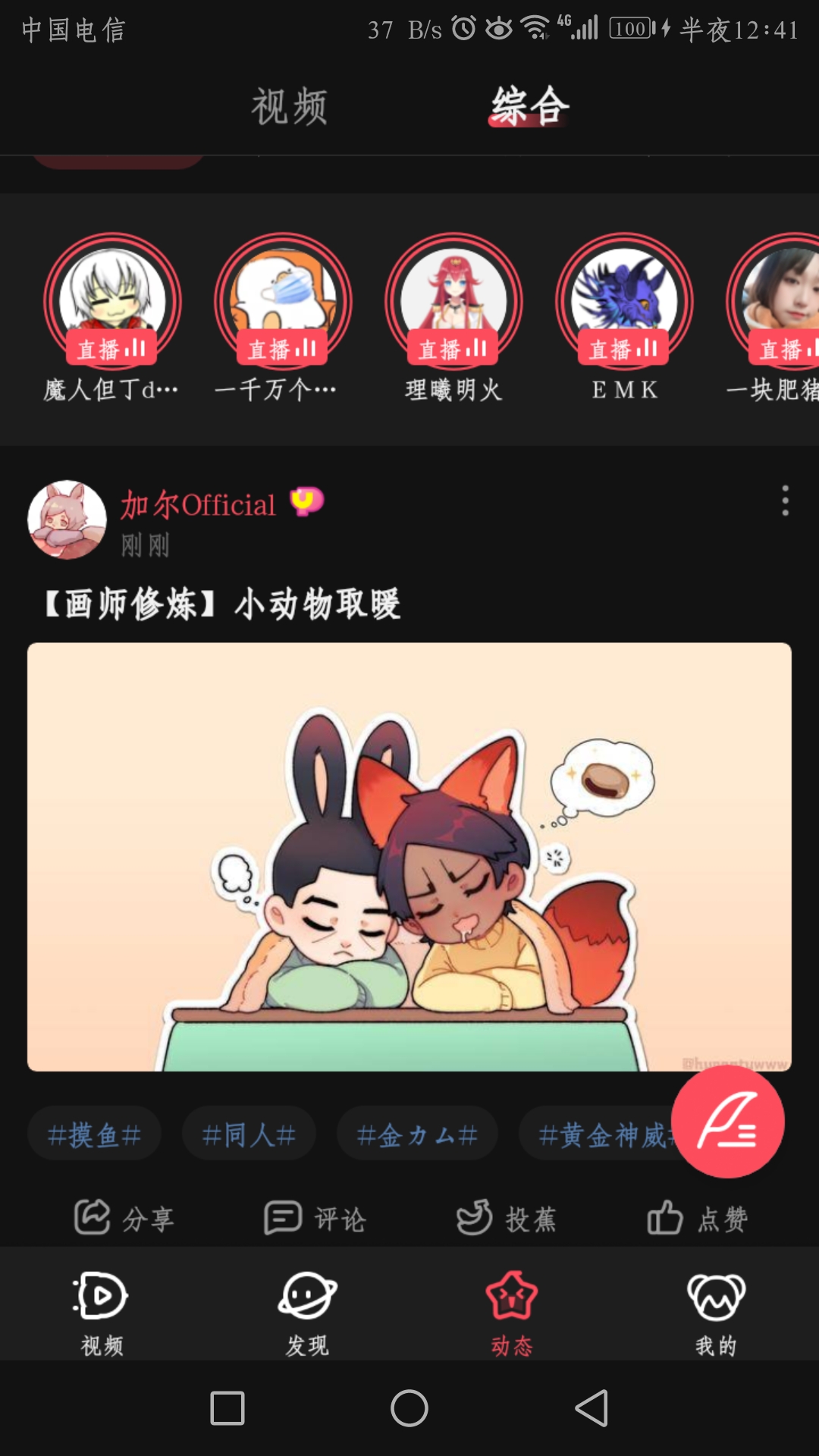The height and width of the screenshot is (1456, 819).
Task: Open 加尔Official's profile avatar
Action: 67,520
